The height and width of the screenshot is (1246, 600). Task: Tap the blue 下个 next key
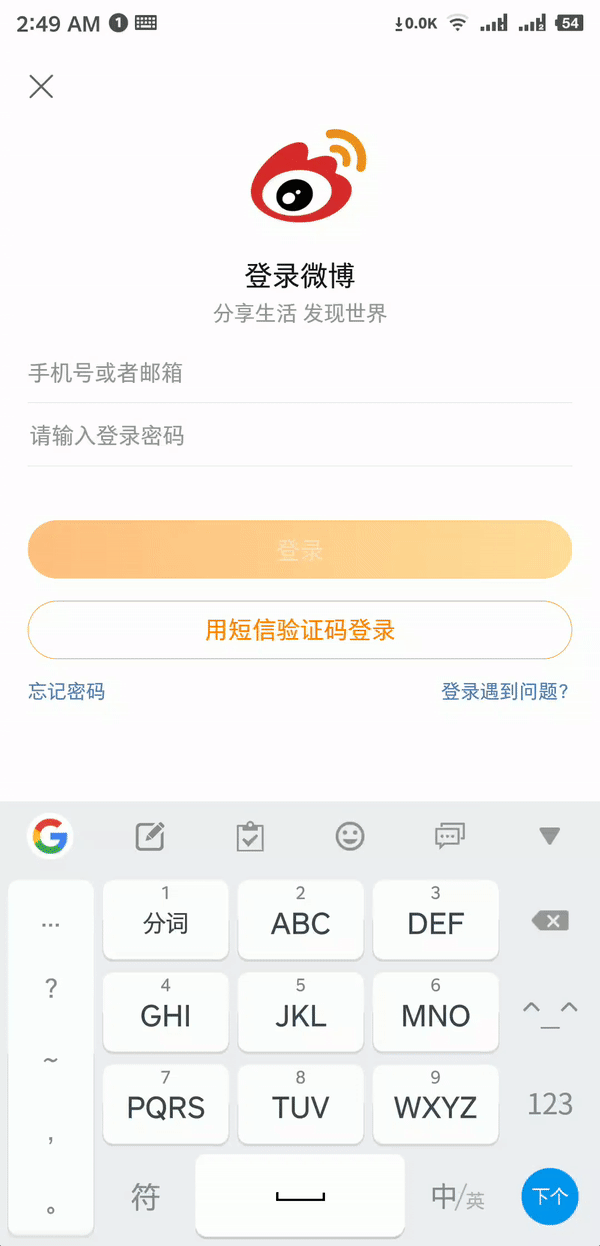[550, 1196]
